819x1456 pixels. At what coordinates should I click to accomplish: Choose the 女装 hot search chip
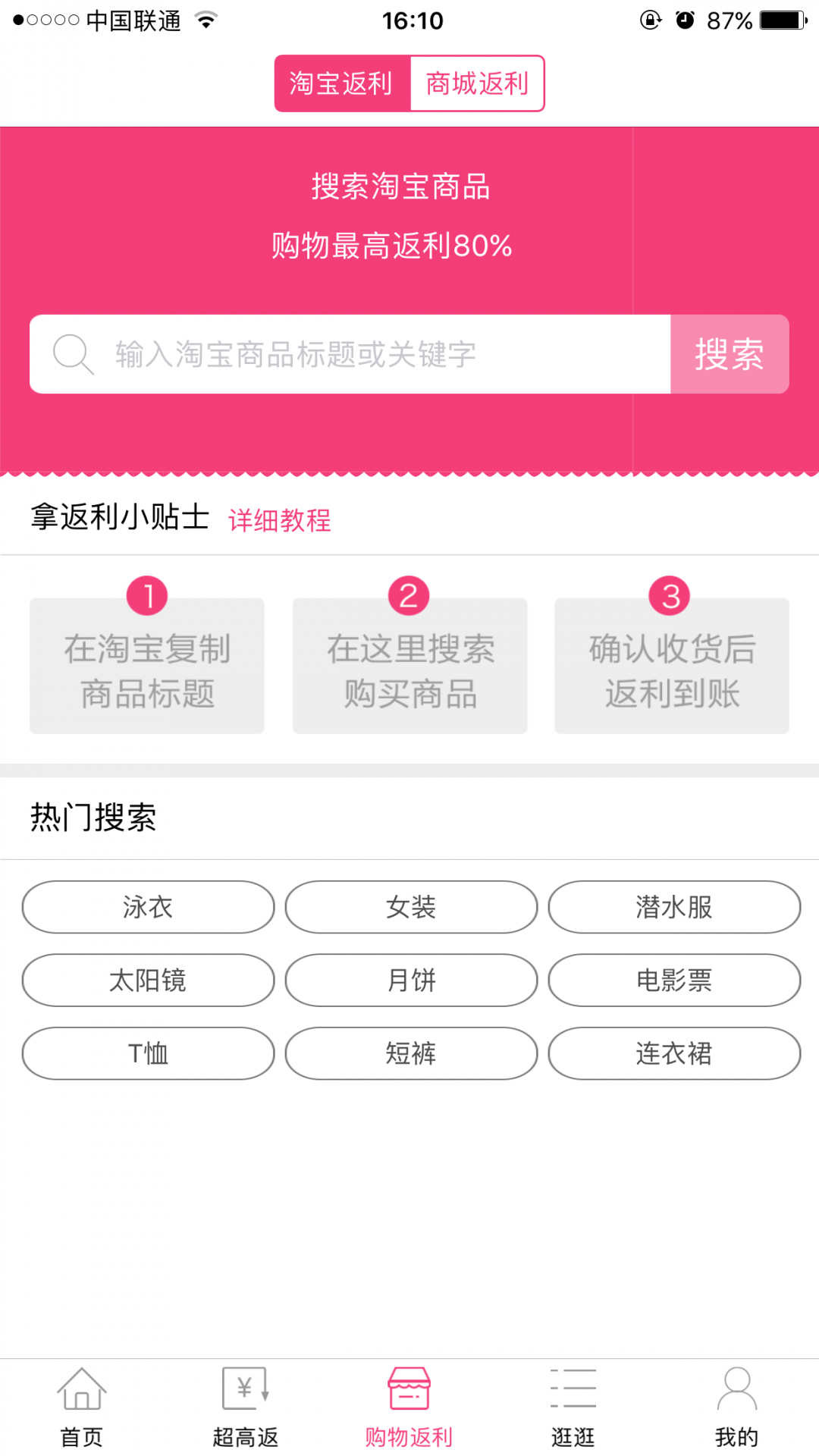411,907
